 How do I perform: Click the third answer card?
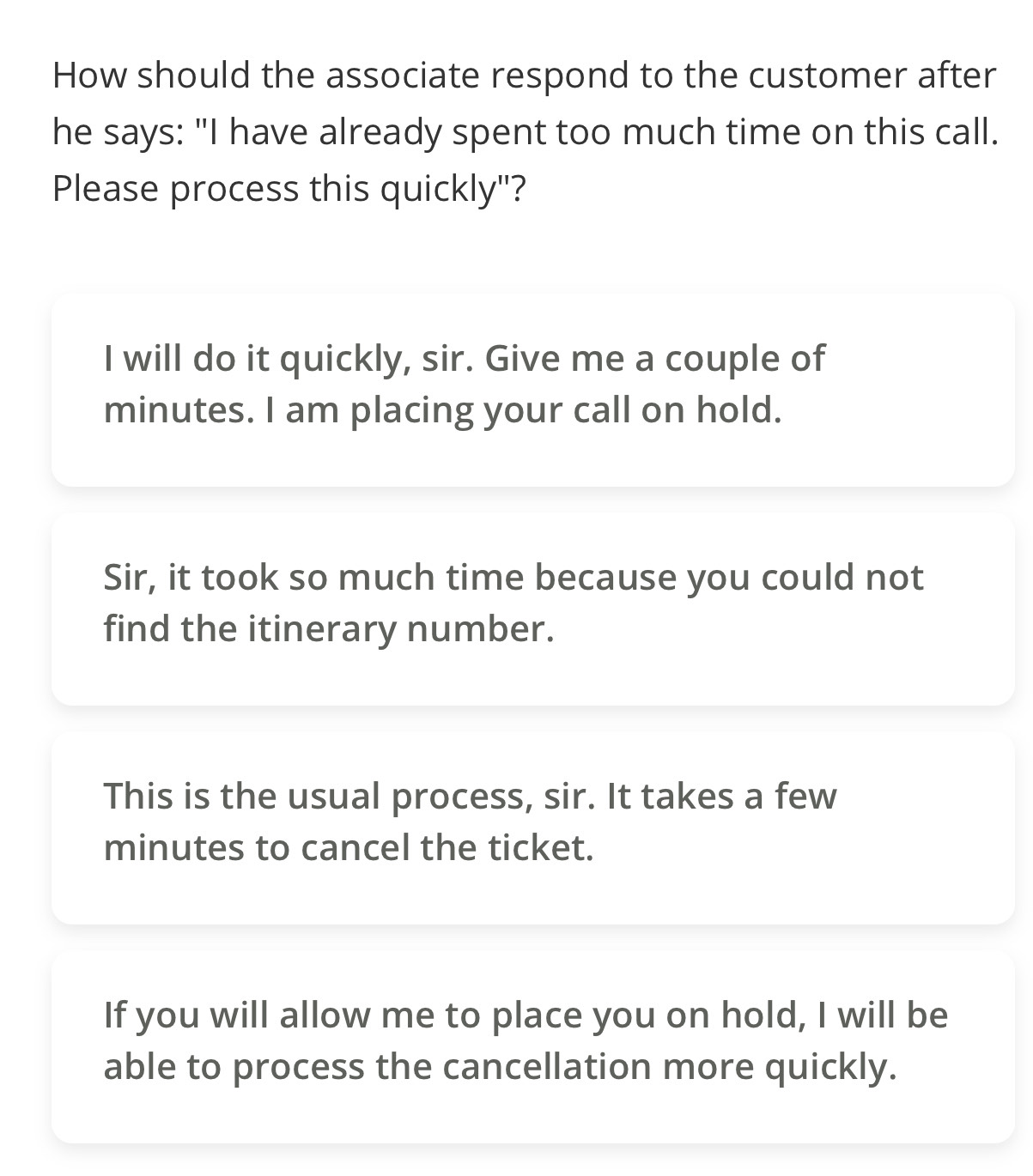pos(532,824)
